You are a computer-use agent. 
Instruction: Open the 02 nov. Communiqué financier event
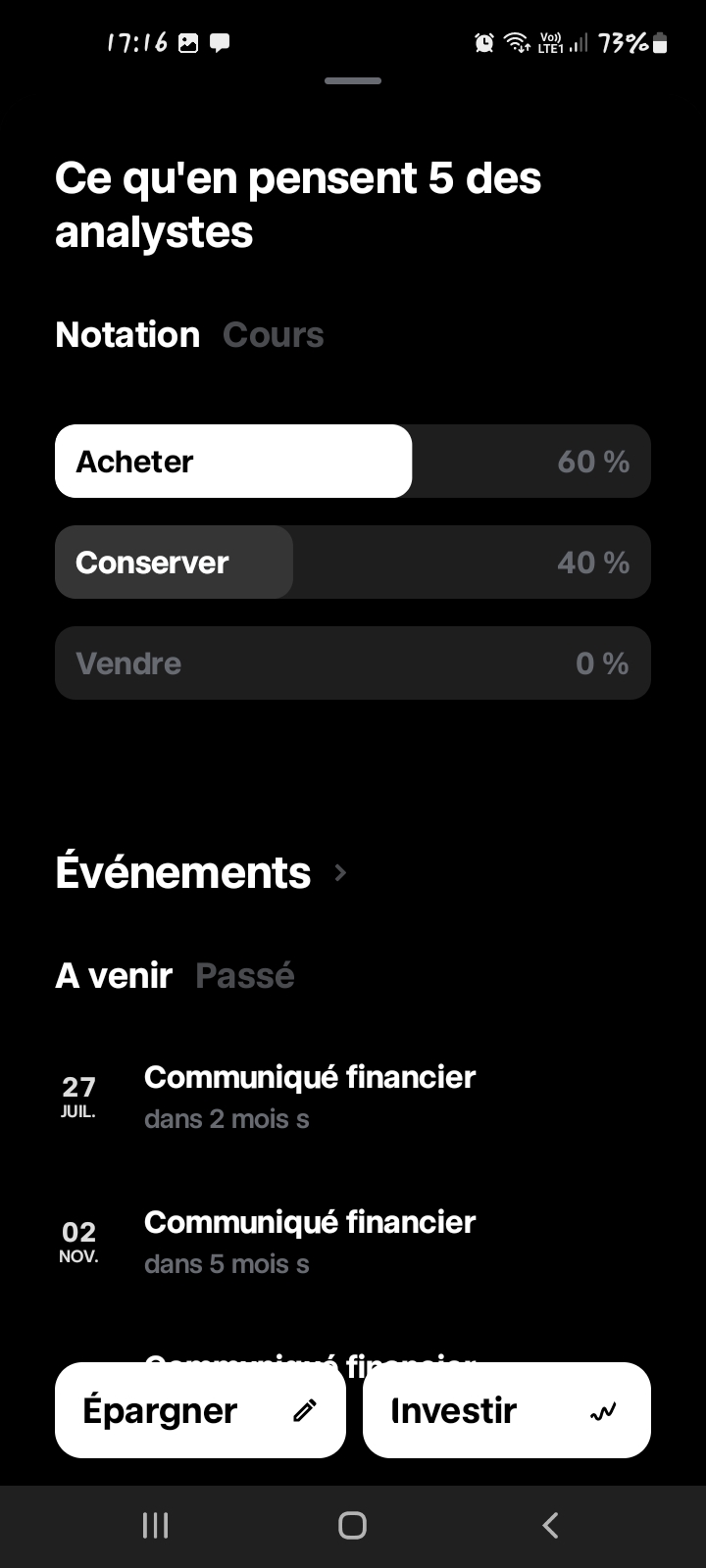coord(353,1243)
